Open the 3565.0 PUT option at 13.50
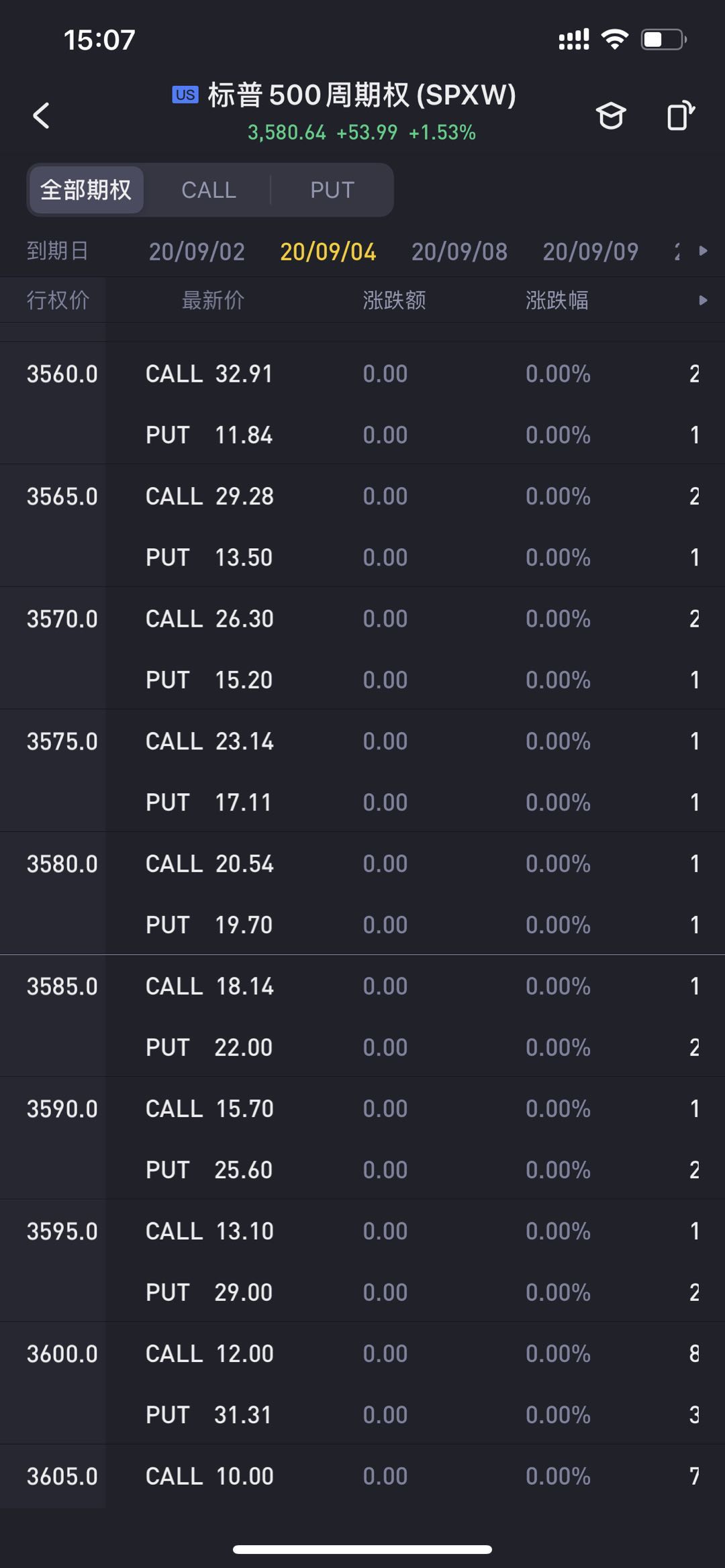This screenshot has width=725, height=1568. (x=415, y=557)
